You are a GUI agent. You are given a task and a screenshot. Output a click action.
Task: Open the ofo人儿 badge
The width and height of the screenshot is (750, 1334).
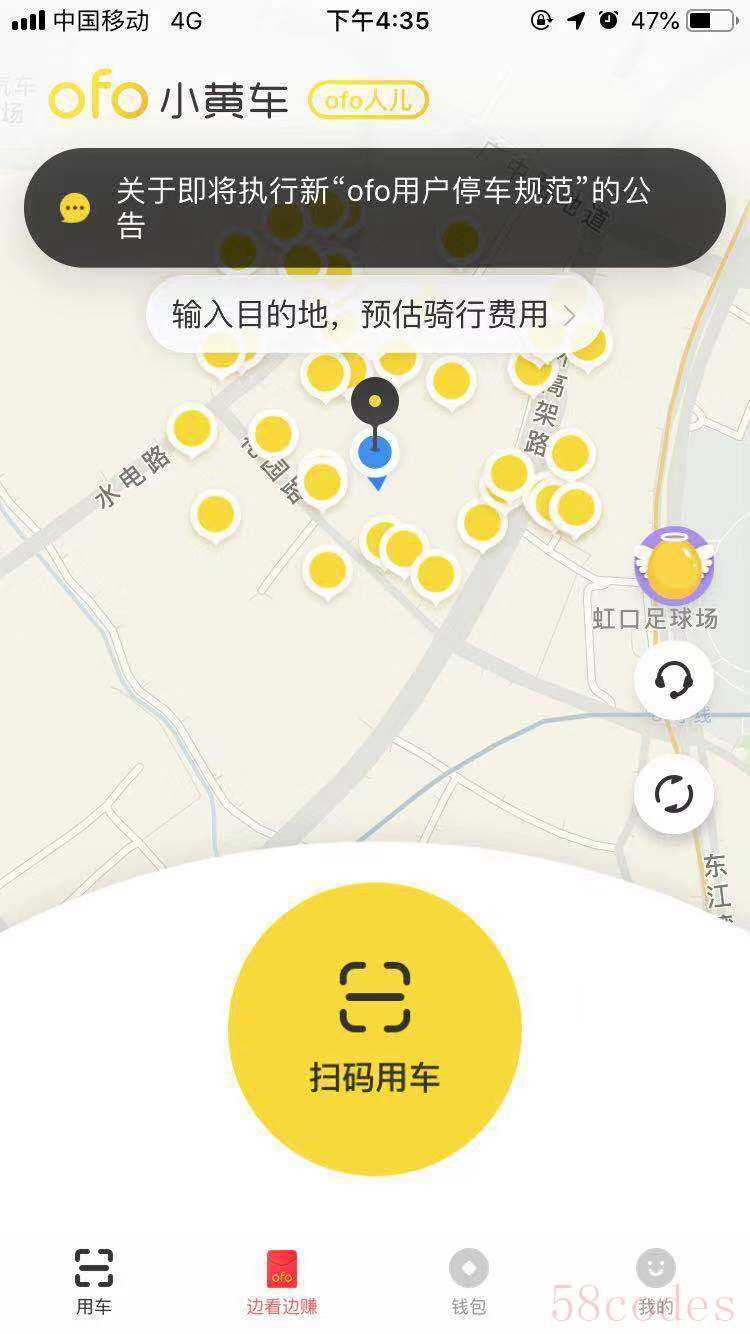click(x=368, y=101)
